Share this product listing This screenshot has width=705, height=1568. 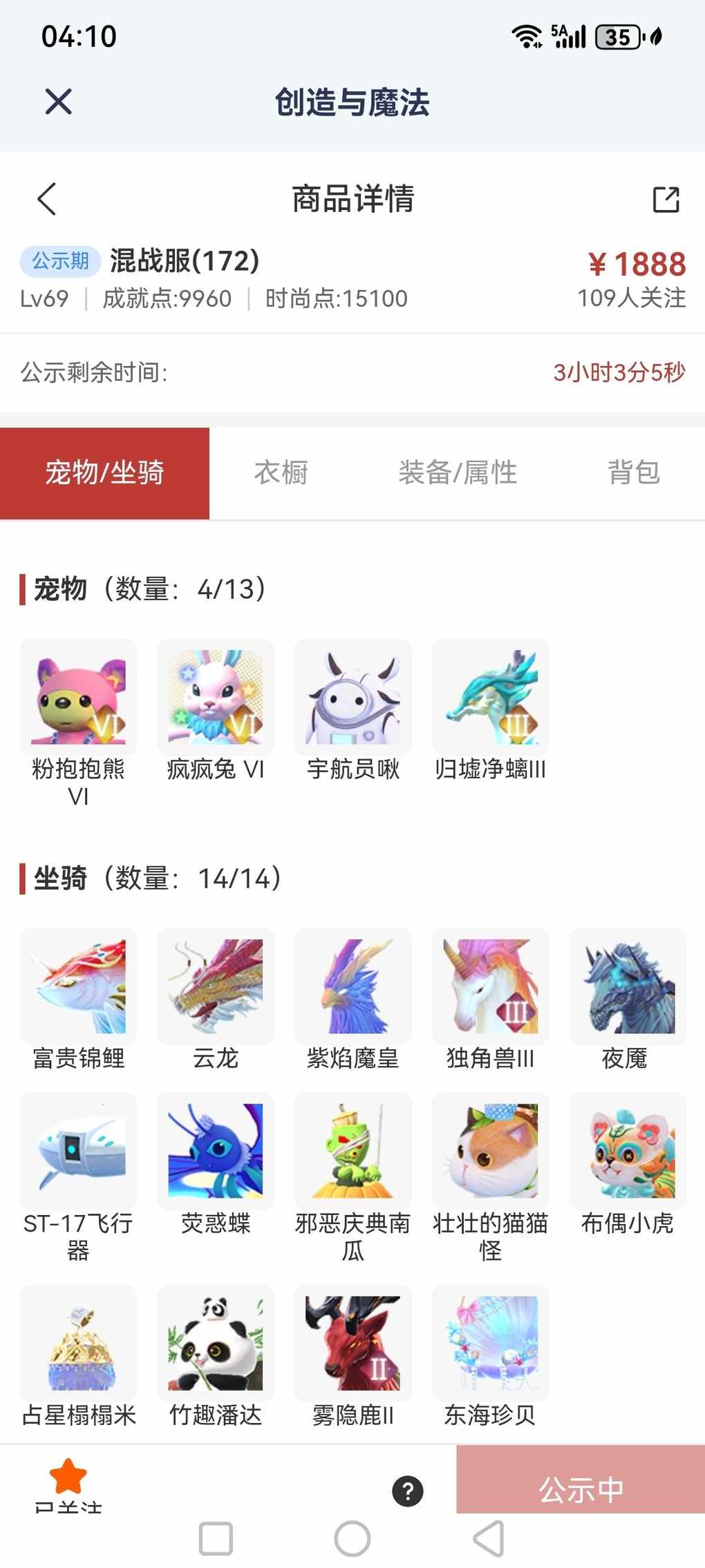(x=666, y=200)
